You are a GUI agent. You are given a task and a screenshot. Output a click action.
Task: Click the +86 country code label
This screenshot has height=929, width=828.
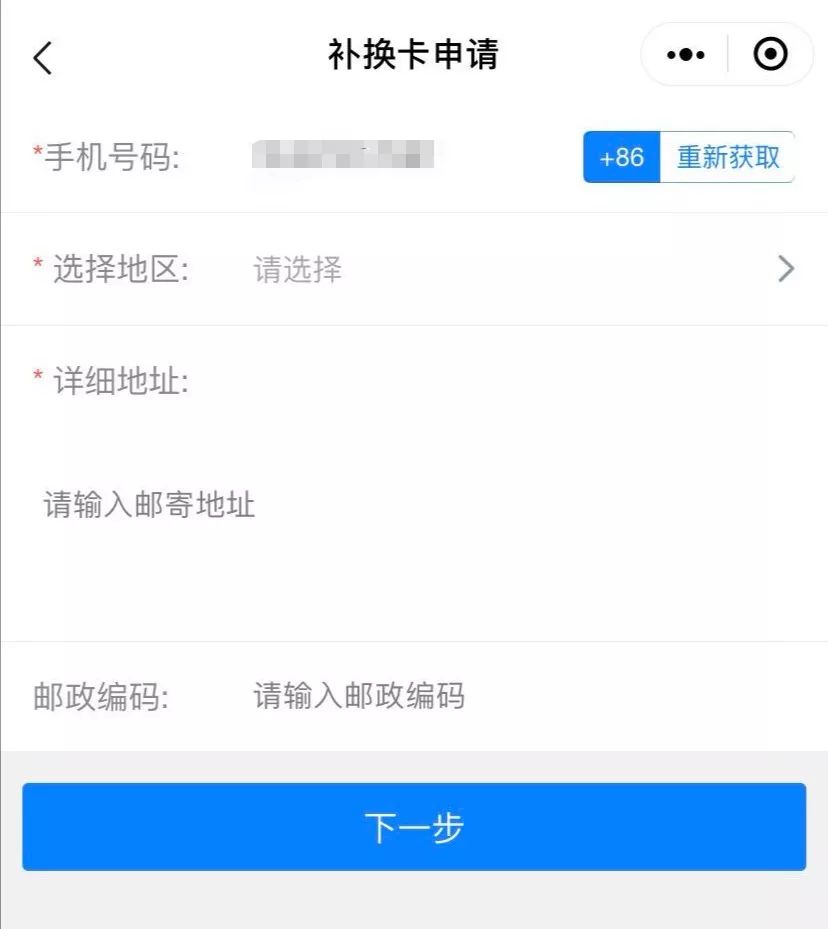tap(621, 157)
